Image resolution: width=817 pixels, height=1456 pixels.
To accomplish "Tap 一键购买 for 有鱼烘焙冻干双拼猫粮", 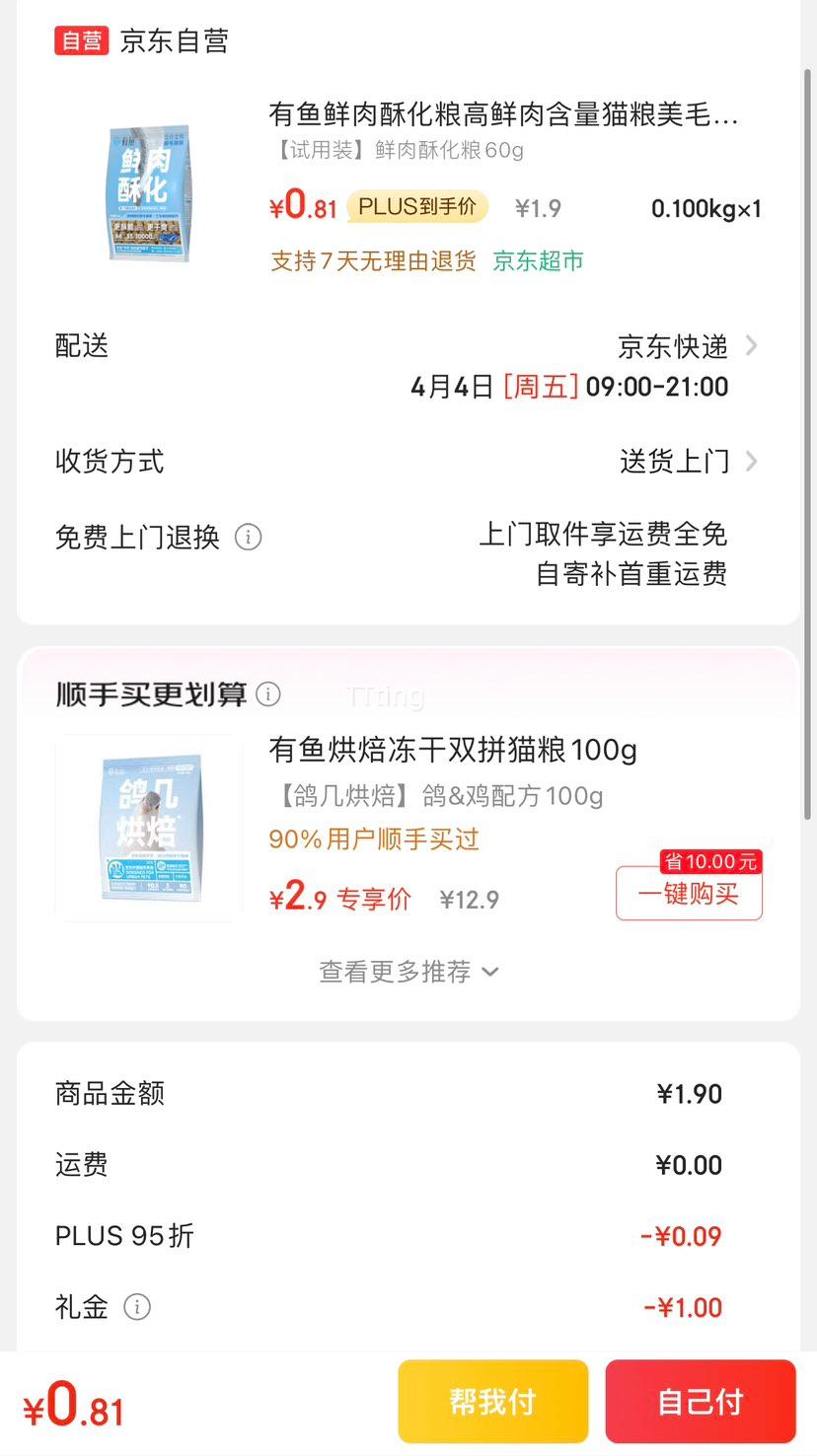I will [x=689, y=893].
